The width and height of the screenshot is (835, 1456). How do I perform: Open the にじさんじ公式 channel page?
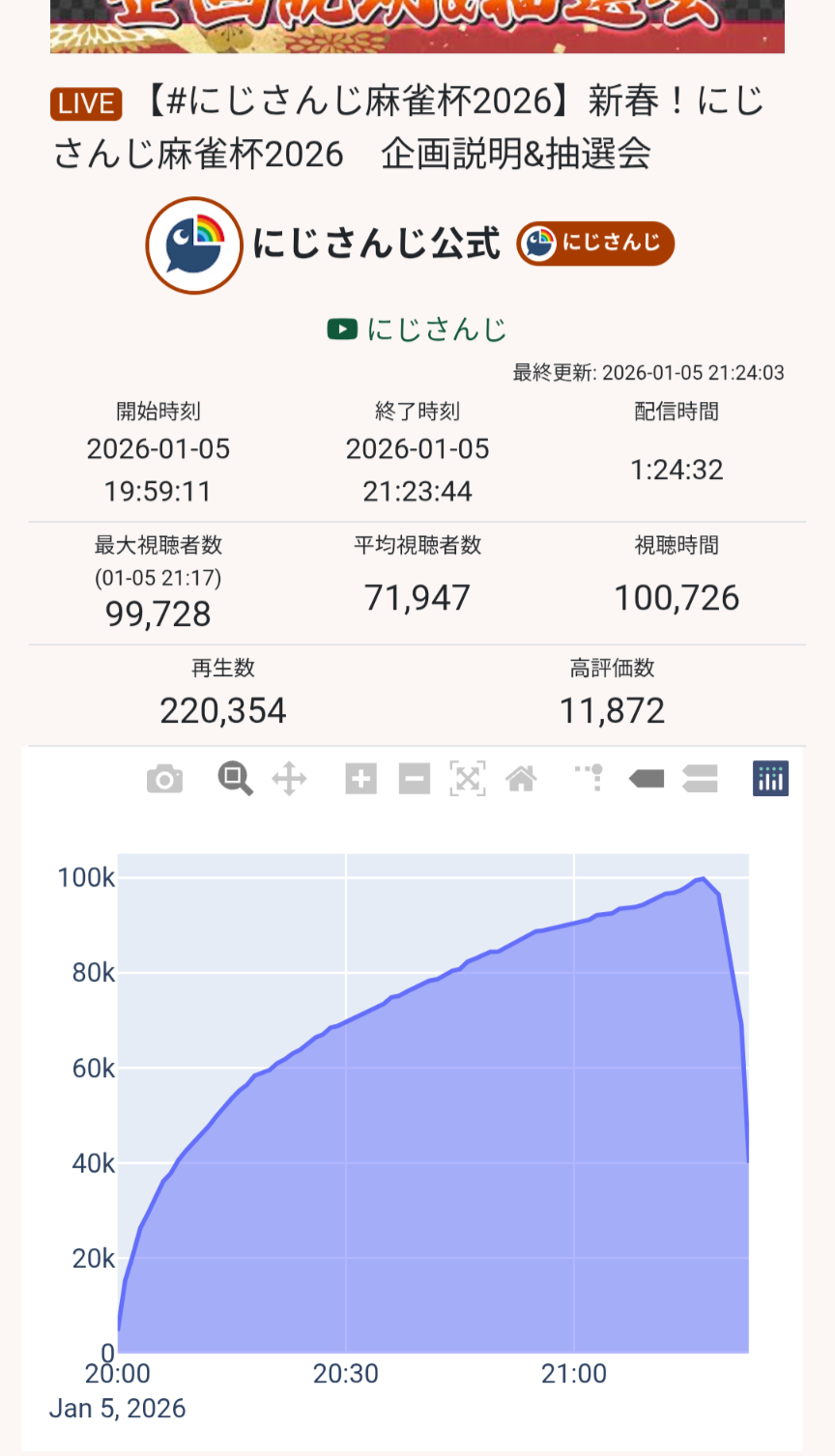[x=376, y=244]
